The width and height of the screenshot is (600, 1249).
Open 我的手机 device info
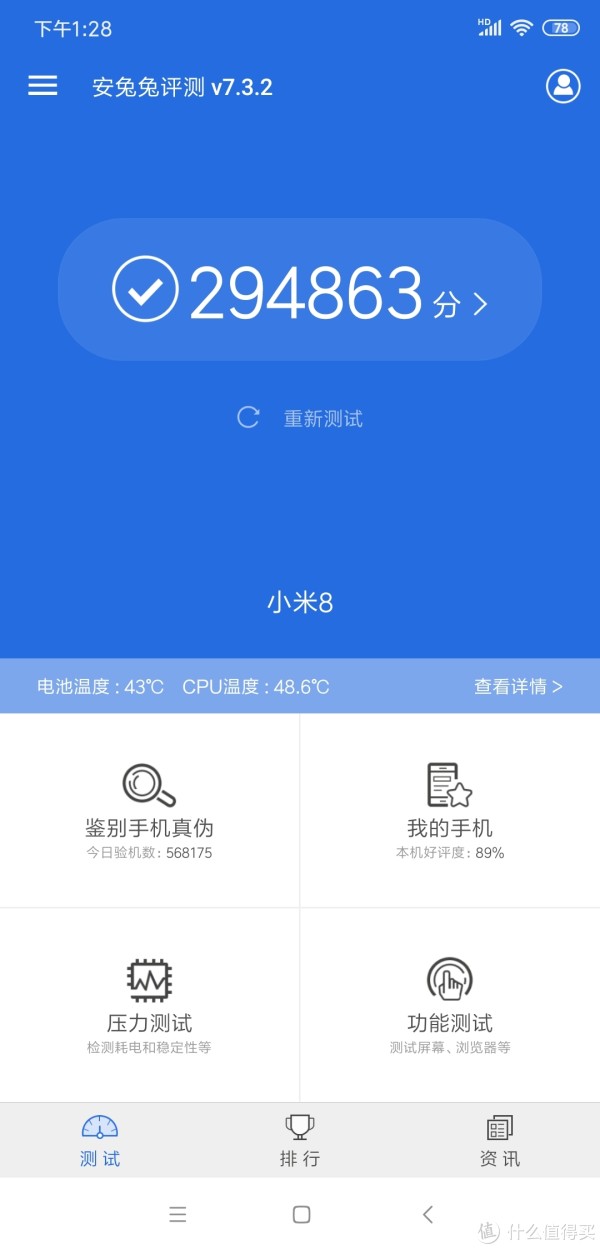pyautogui.click(x=450, y=810)
